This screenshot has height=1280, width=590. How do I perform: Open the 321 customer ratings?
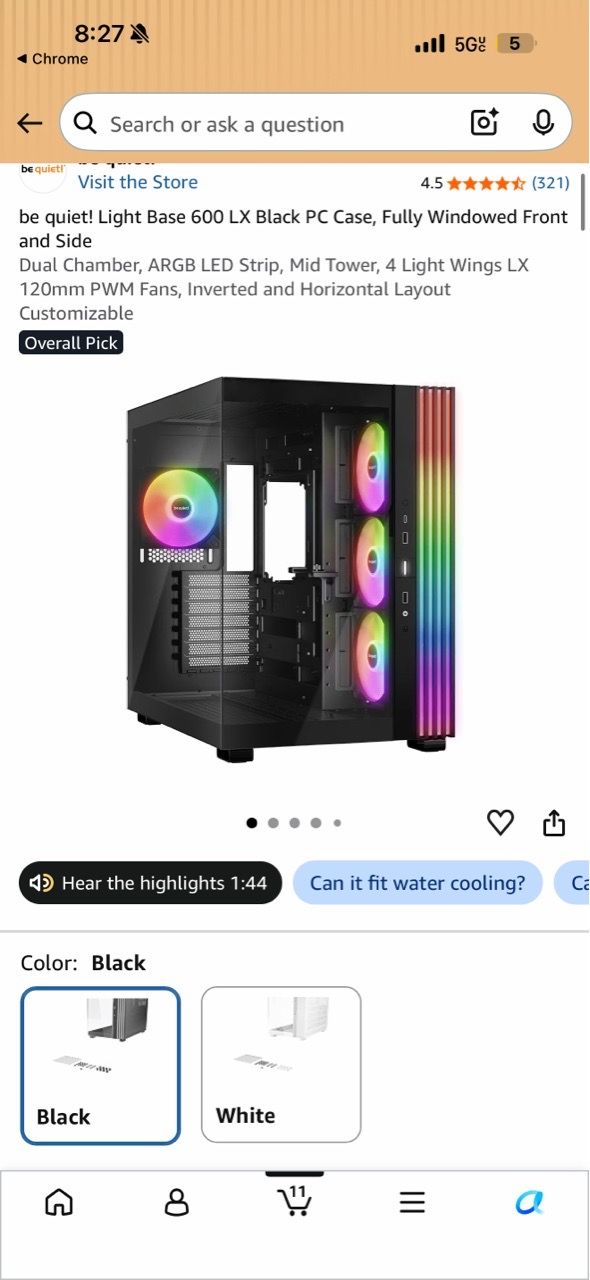tap(550, 183)
